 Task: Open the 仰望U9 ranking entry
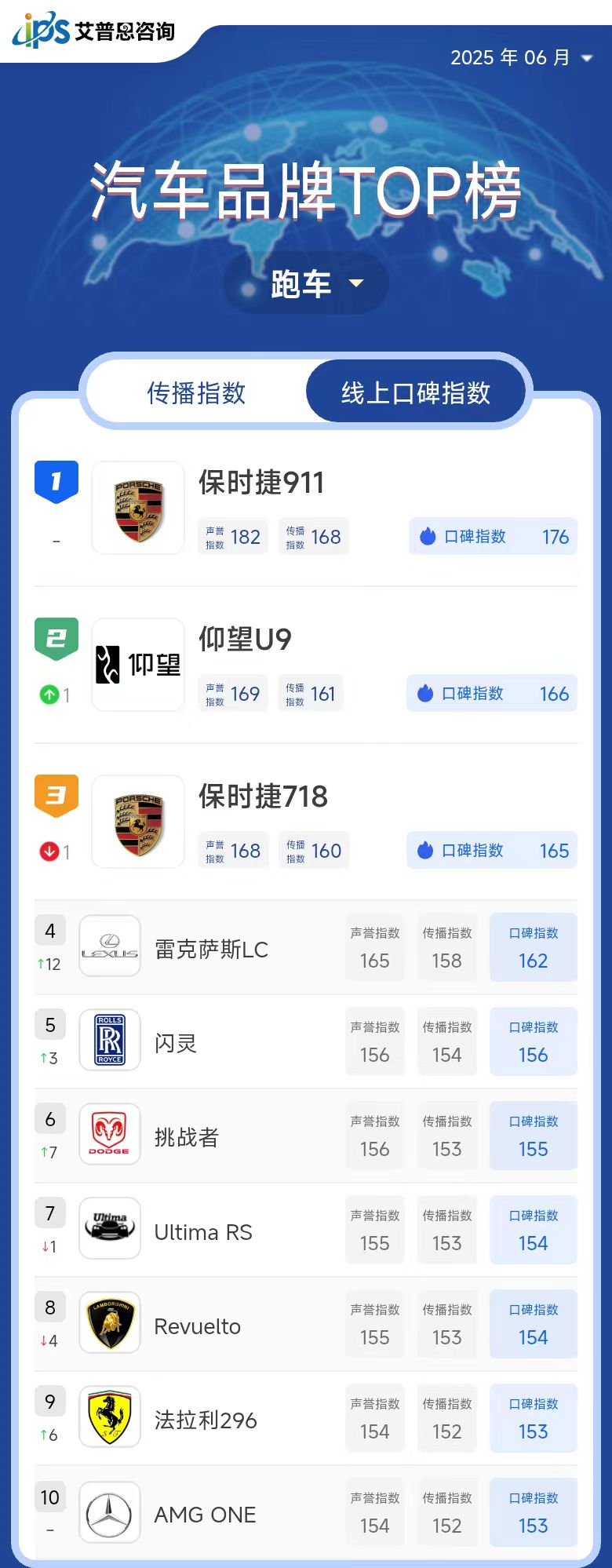245,640
